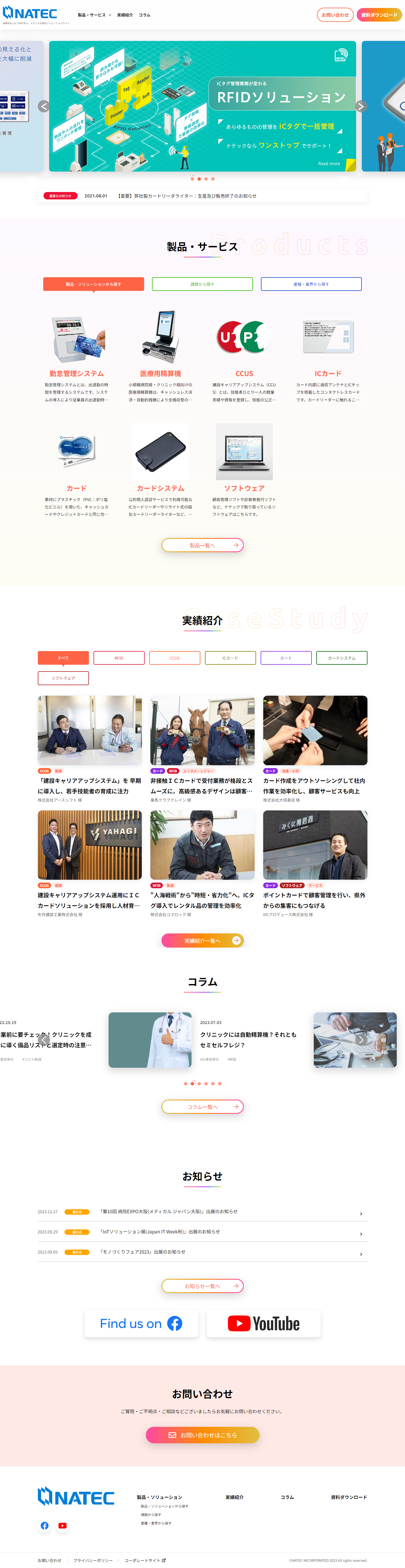This screenshot has width=405, height=1568.
Task: Open 資料ダウンロード in the header
Action: [x=379, y=14]
